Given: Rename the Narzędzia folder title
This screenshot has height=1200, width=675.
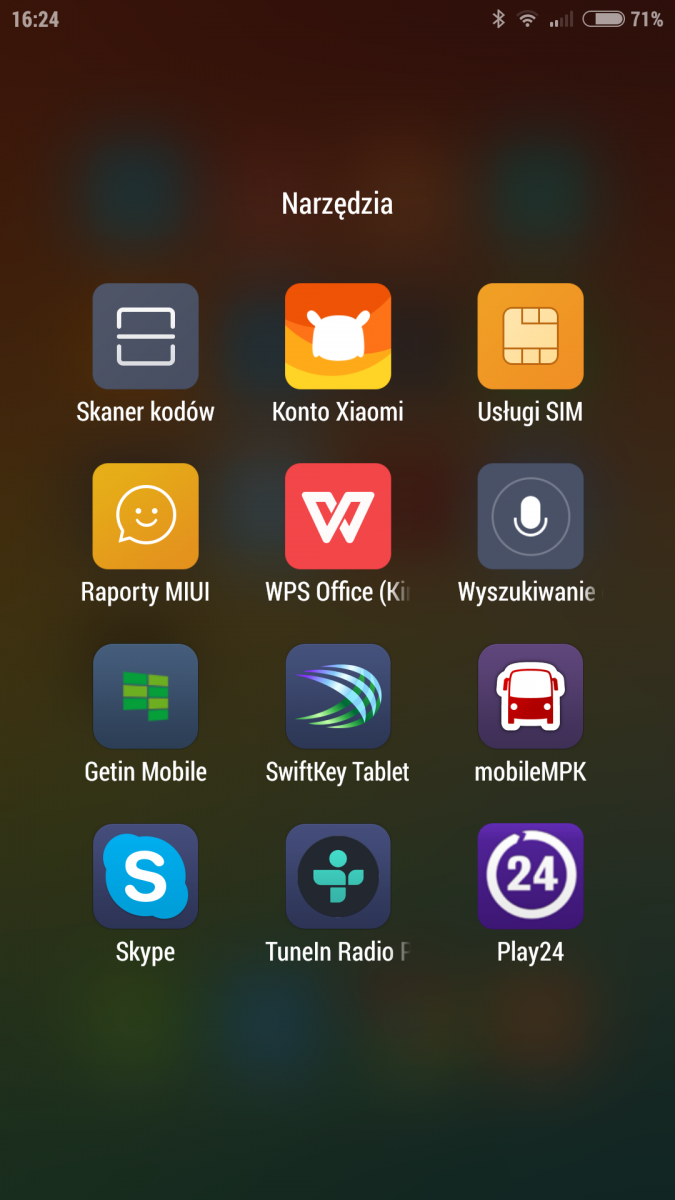Looking at the screenshot, I should click(337, 204).
